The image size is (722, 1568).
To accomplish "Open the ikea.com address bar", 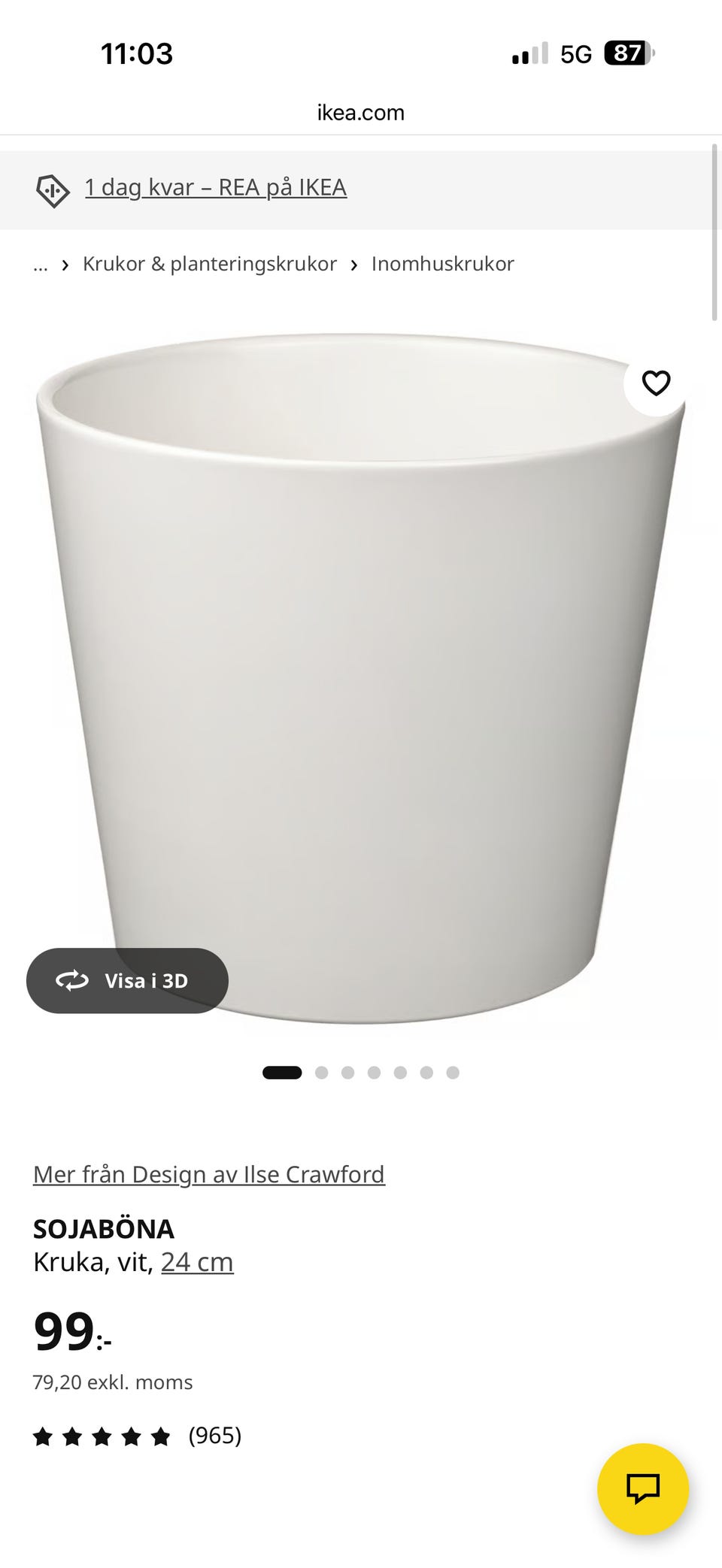I will 361,113.
